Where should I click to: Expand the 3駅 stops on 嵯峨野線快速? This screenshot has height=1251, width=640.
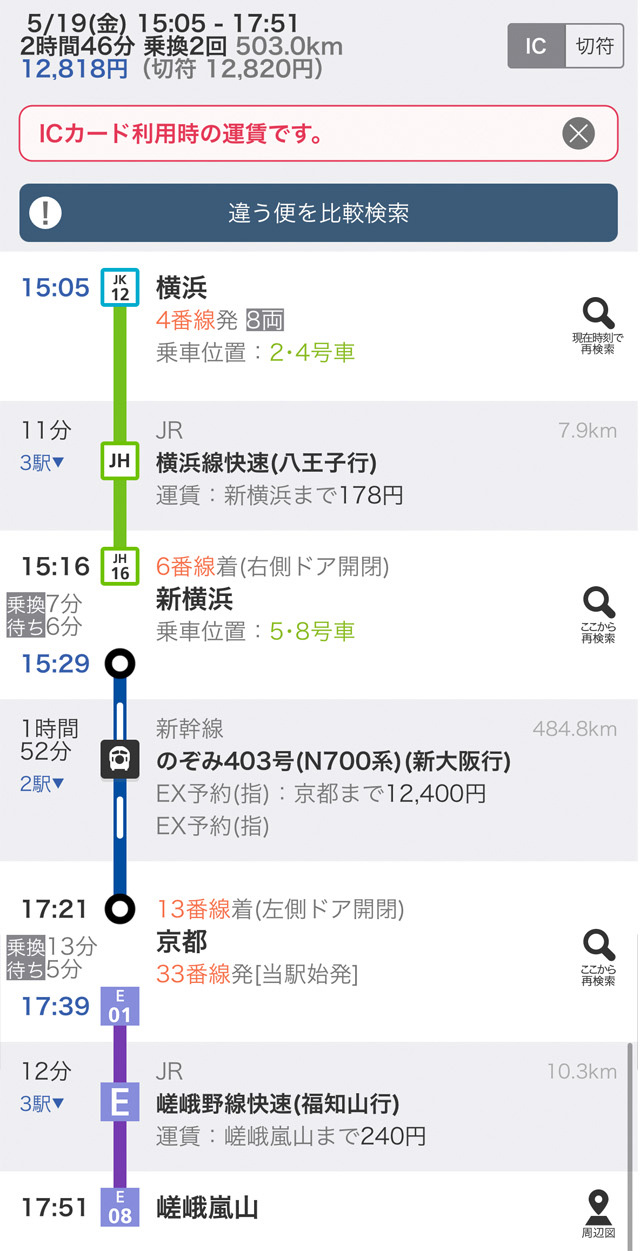tap(43, 1104)
